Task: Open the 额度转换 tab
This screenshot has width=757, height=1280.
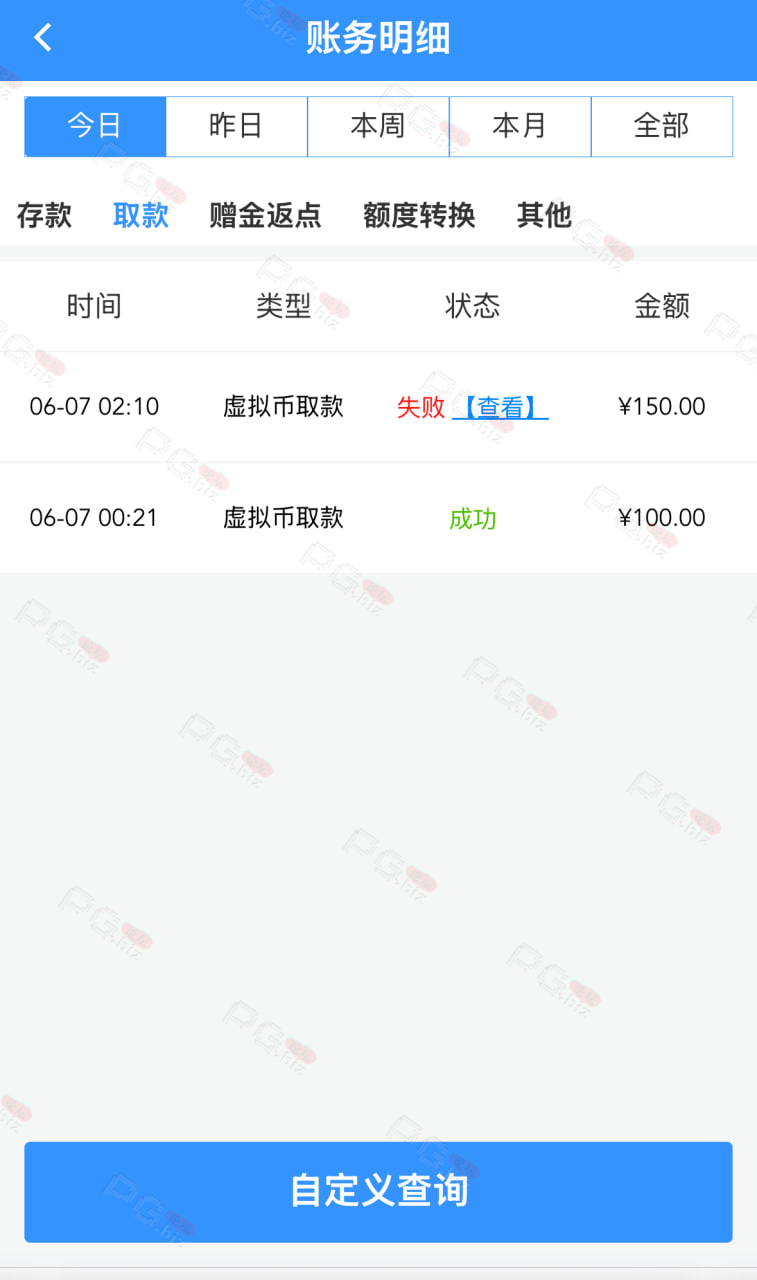Action: click(x=419, y=215)
